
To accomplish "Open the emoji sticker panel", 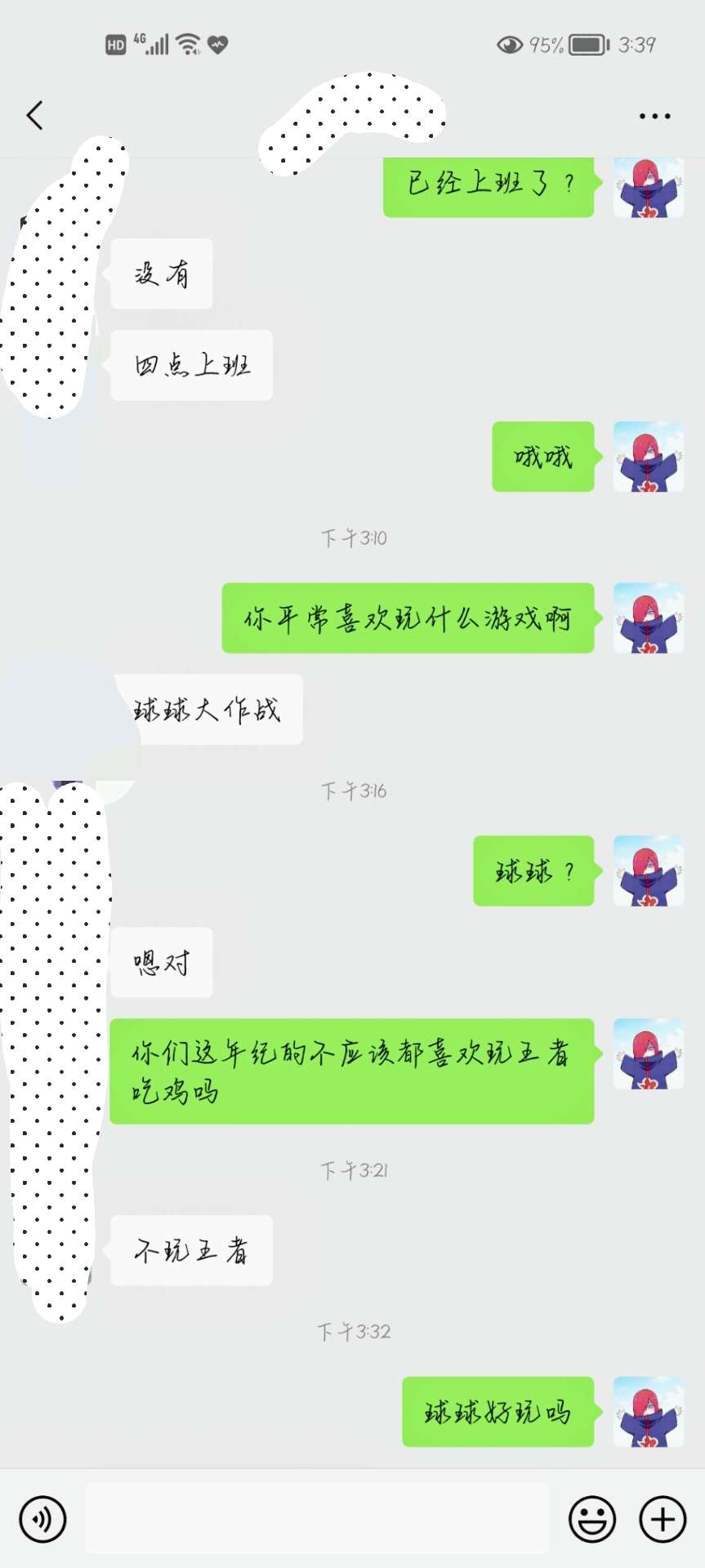I will (592, 1519).
